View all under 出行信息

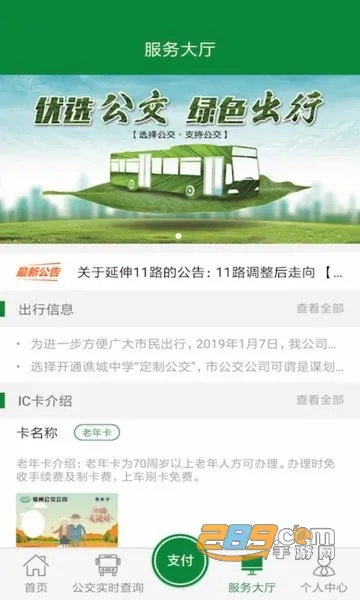pyautogui.click(x=320, y=308)
